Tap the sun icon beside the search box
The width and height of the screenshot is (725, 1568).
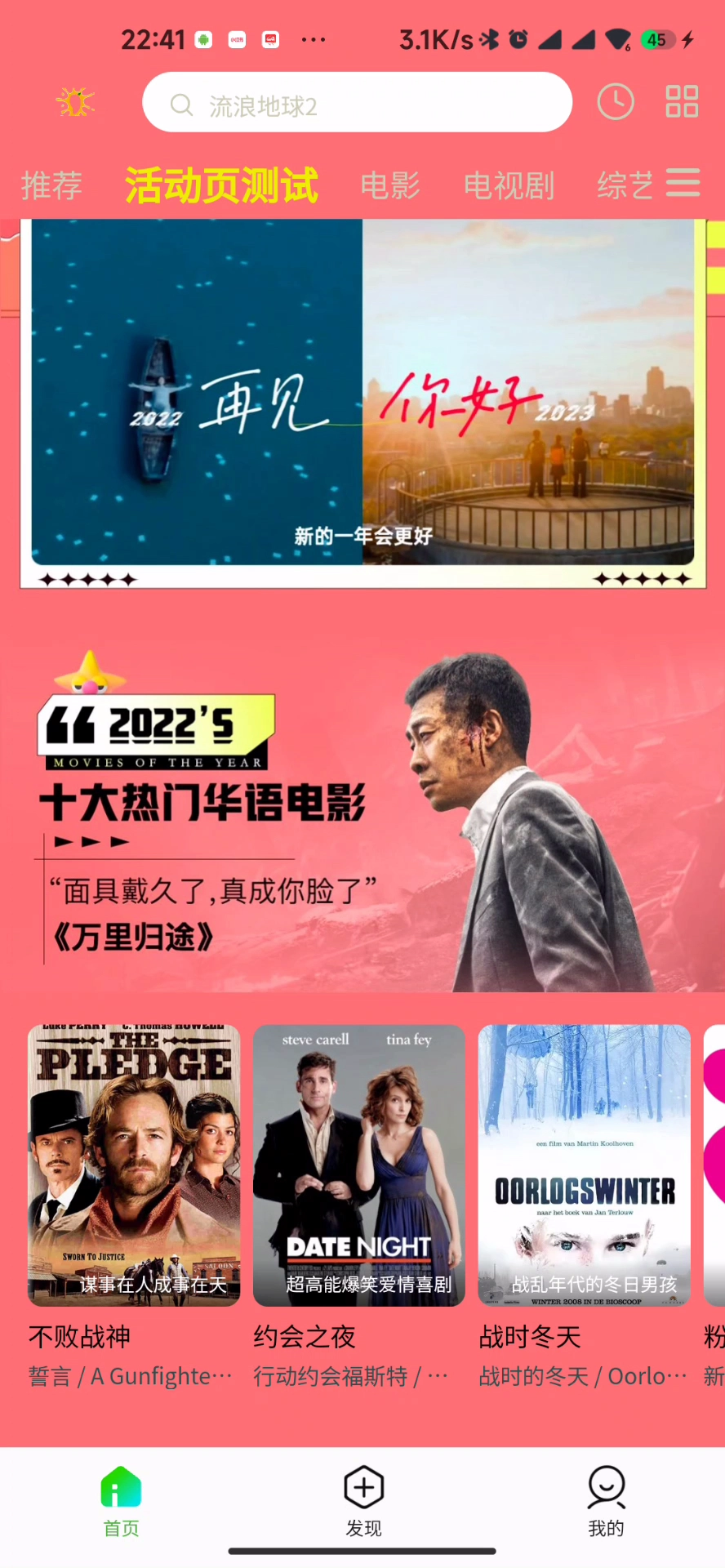(x=75, y=102)
